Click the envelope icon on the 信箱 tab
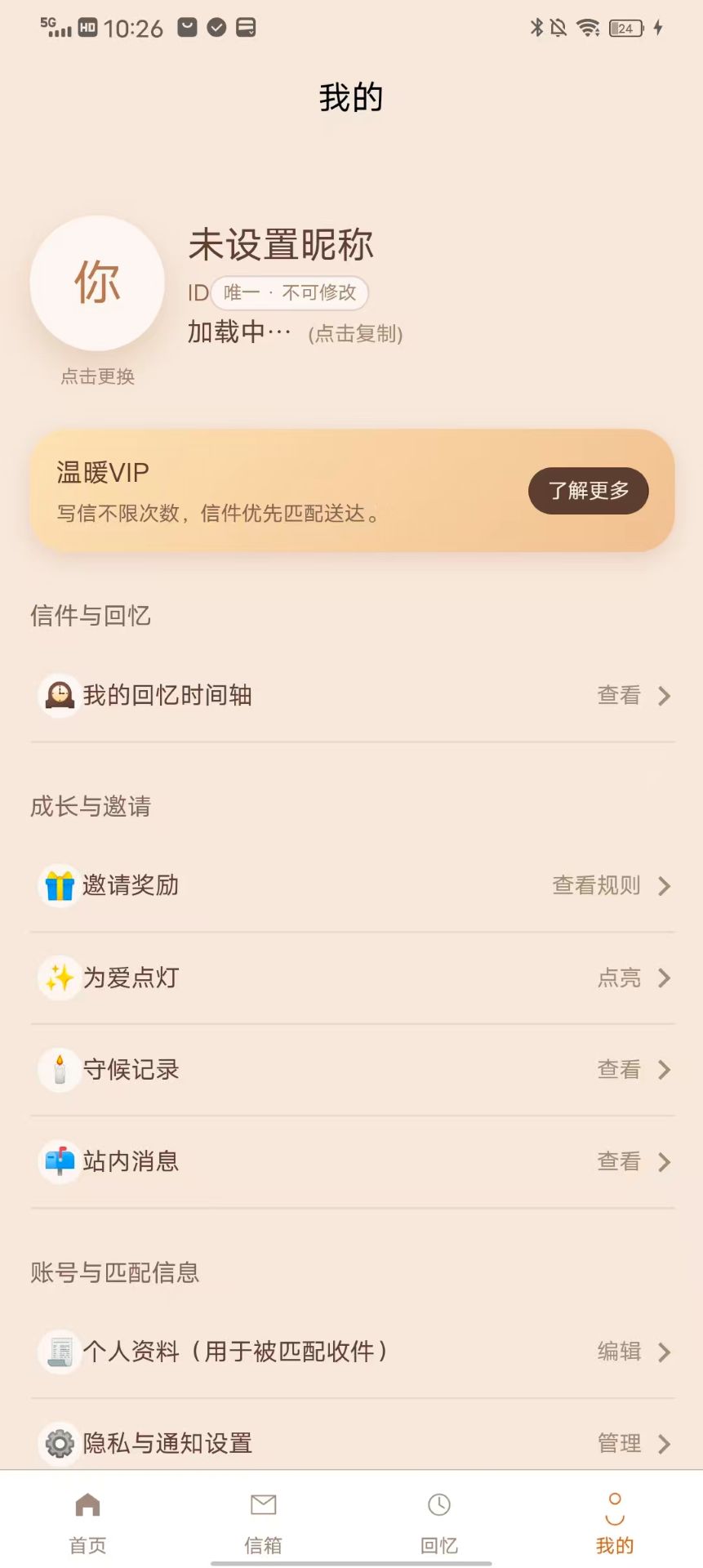 click(263, 1503)
